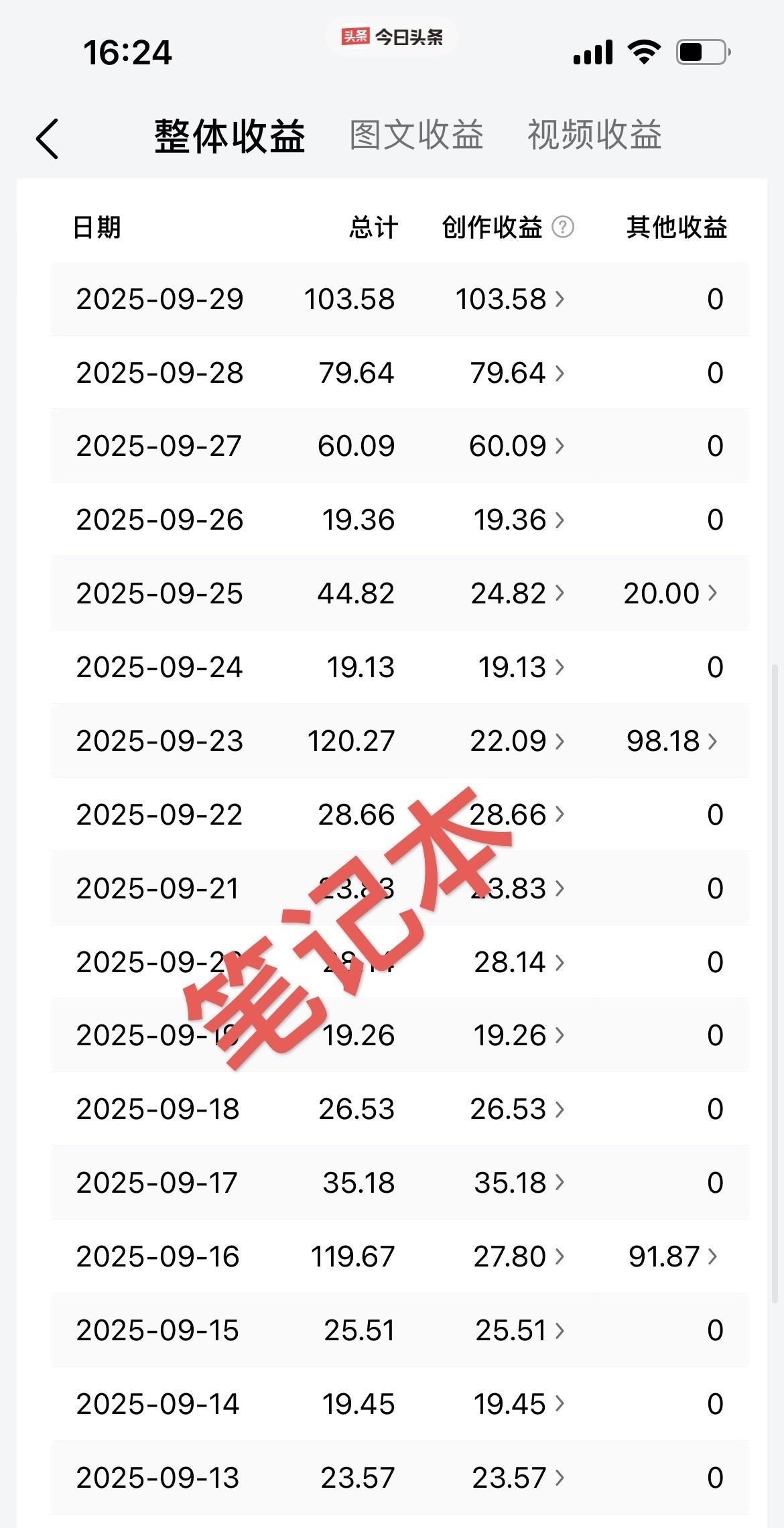
Task: Switch to the 图文收益 tab
Action: 416,135
